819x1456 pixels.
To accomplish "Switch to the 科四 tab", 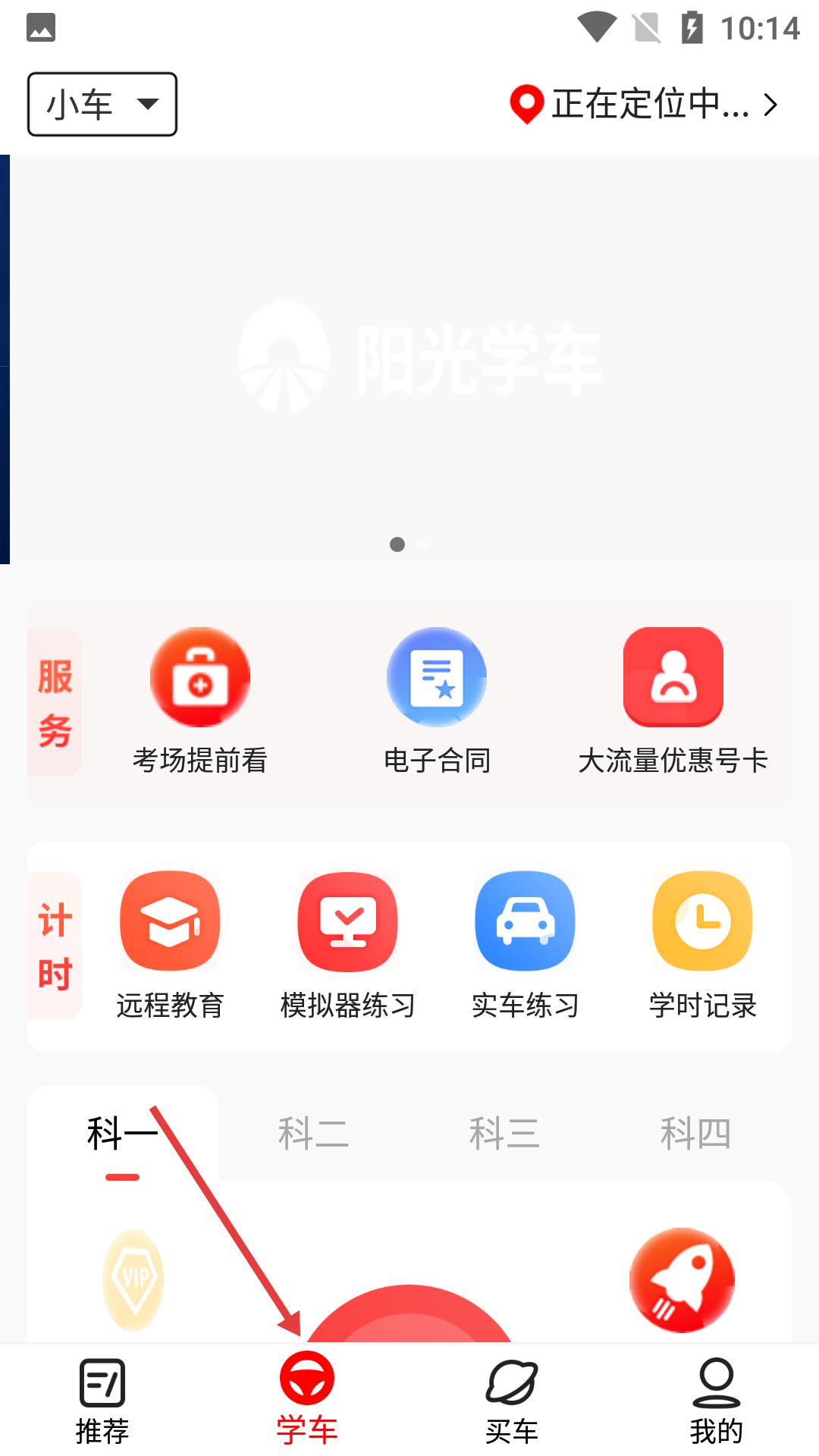I will (x=695, y=1134).
